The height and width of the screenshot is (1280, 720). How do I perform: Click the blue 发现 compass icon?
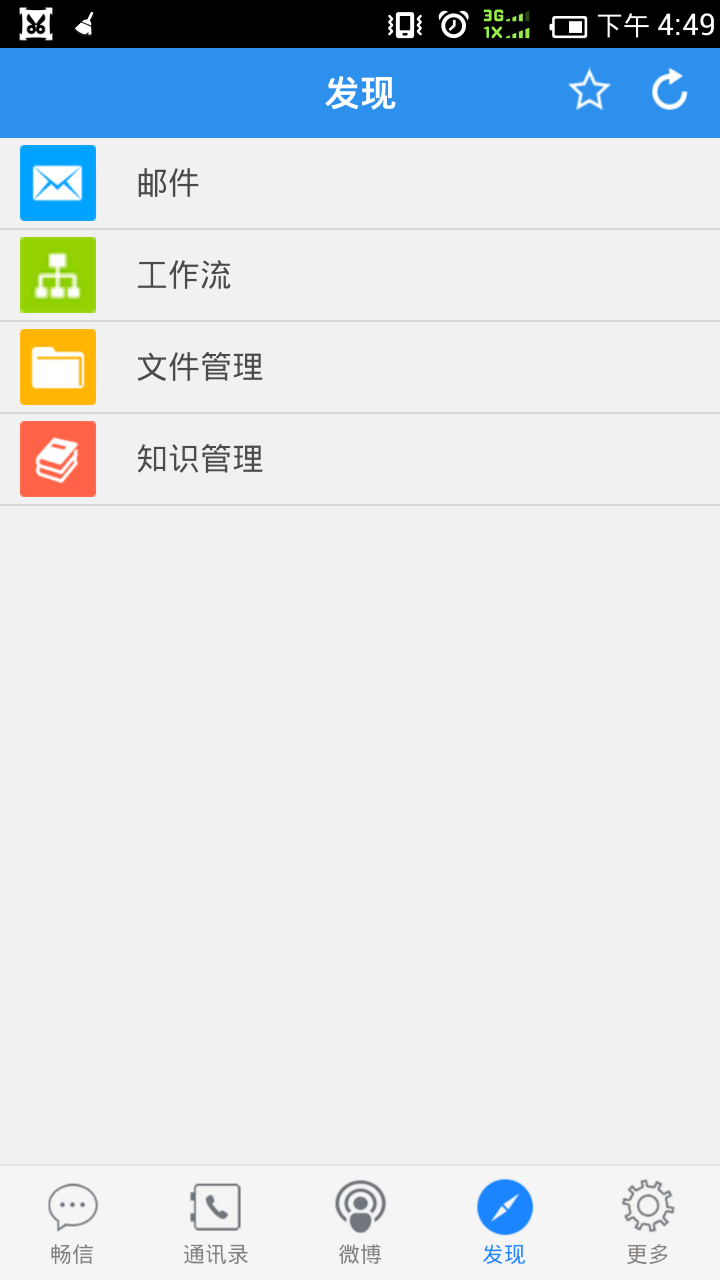503,1205
